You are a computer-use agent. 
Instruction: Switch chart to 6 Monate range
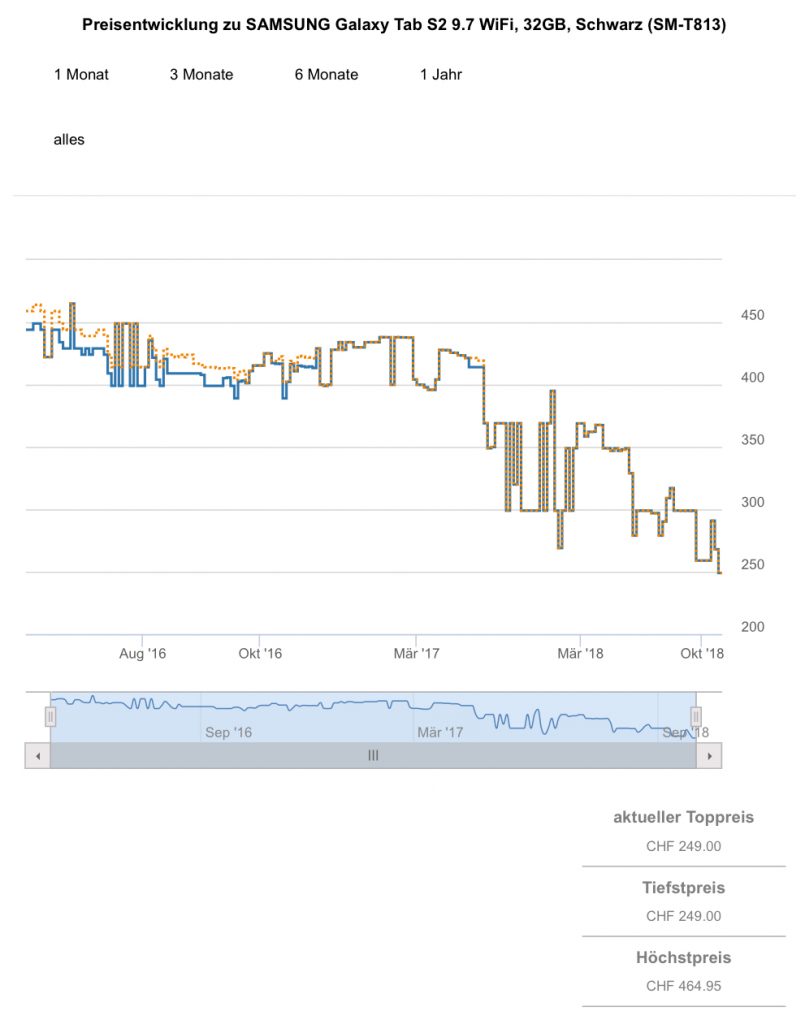click(x=326, y=74)
